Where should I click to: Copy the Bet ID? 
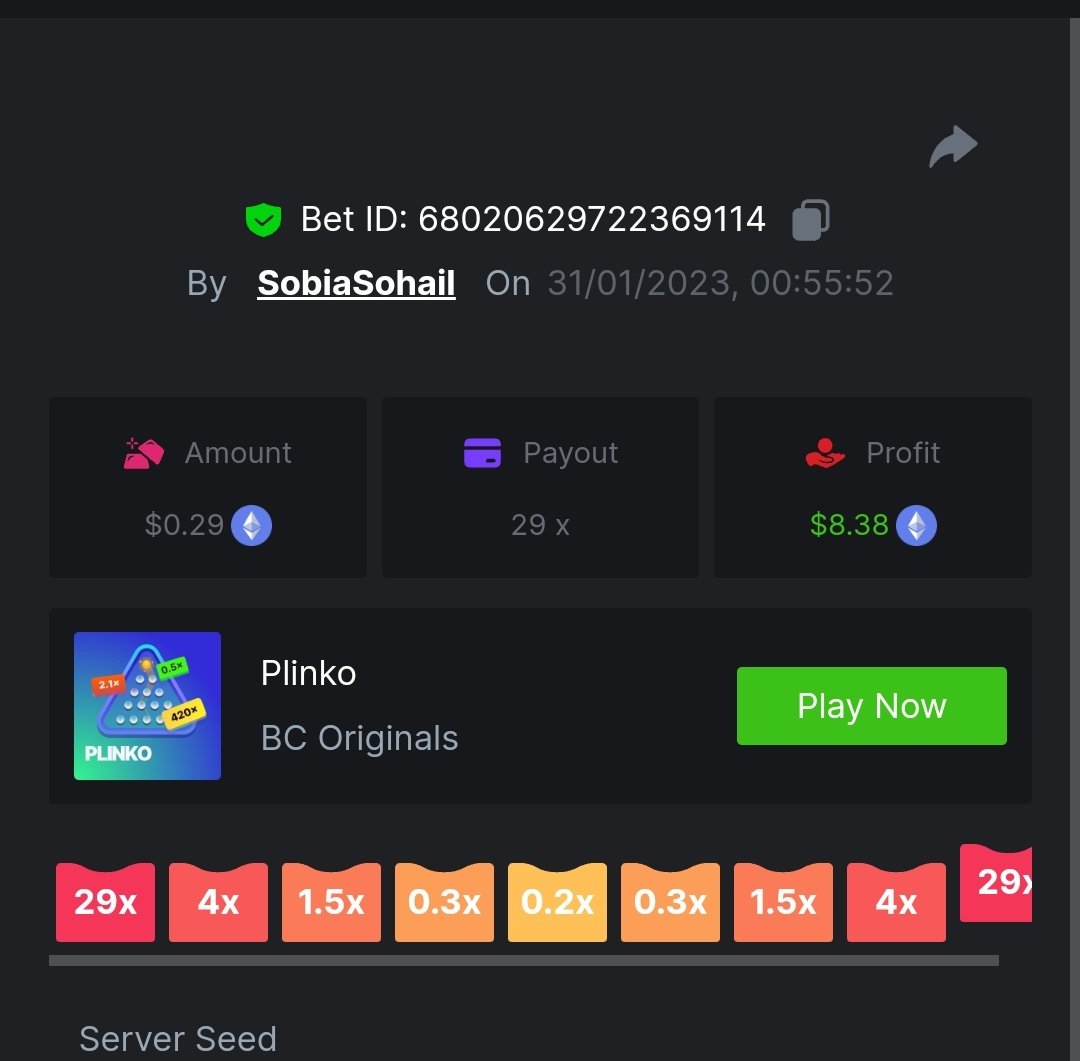(x=810, y=219)
